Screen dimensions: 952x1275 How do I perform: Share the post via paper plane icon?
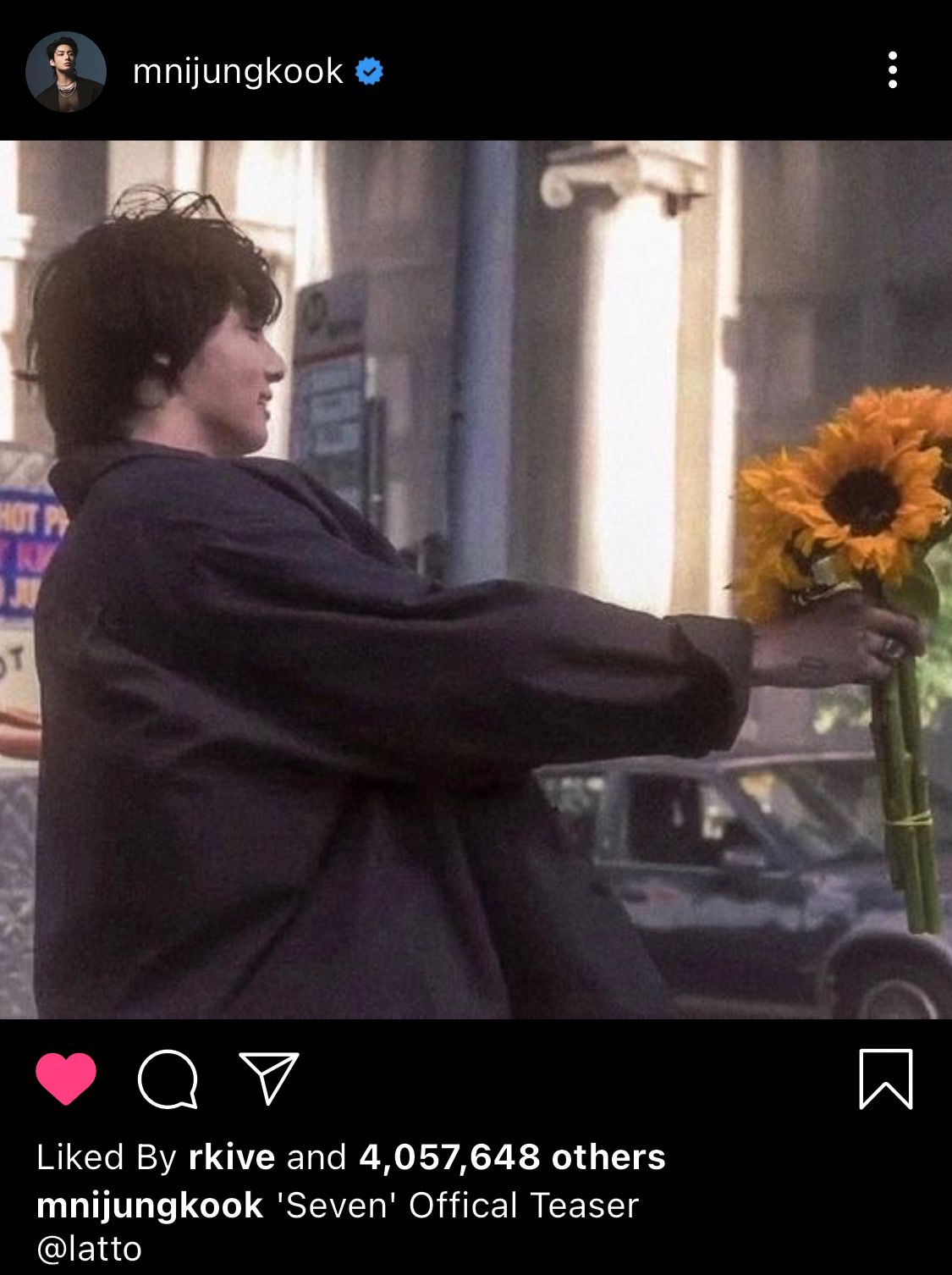269,1078
